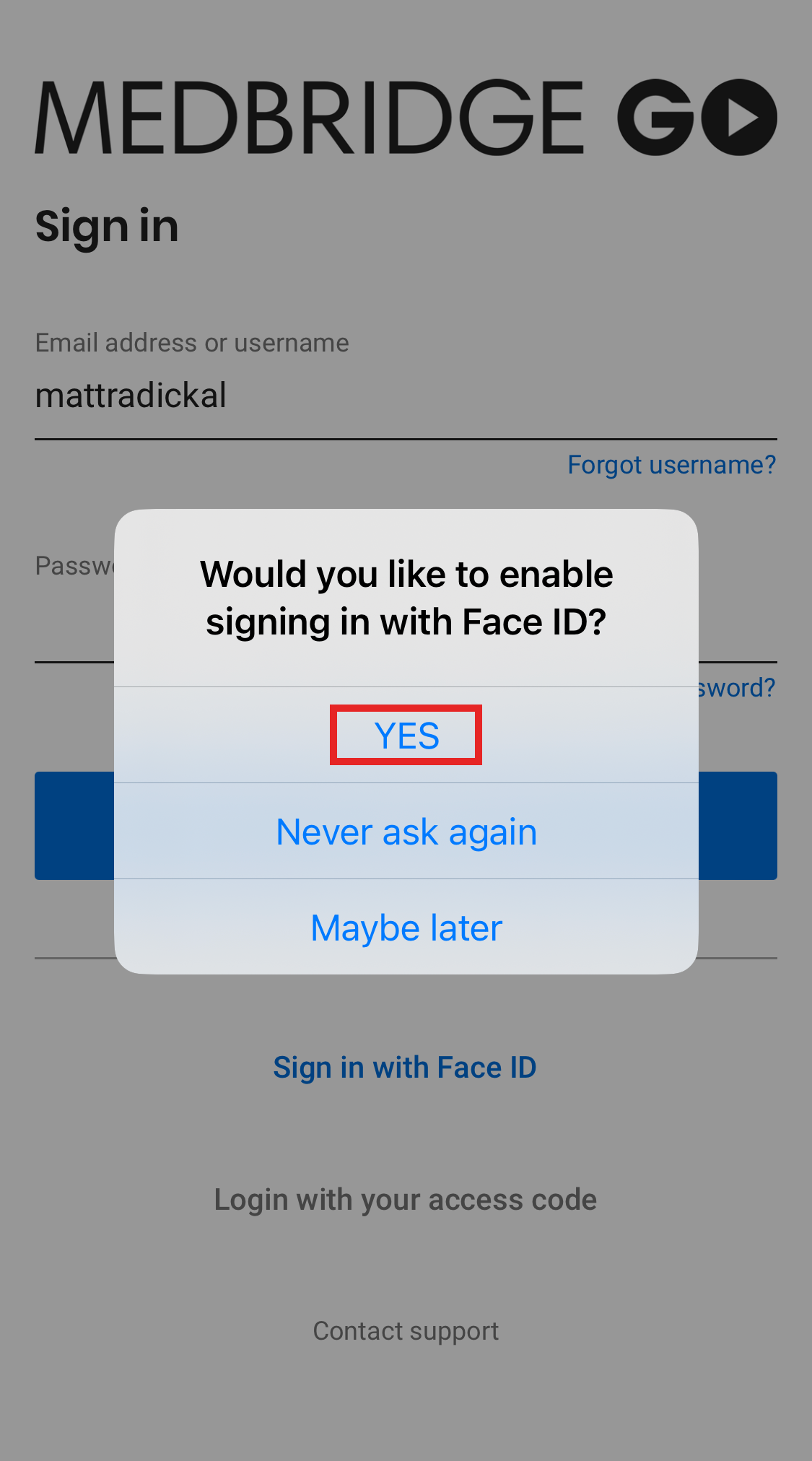Tap Login with your access code
Screen dimensions: 812x1461
[405, 1200]
